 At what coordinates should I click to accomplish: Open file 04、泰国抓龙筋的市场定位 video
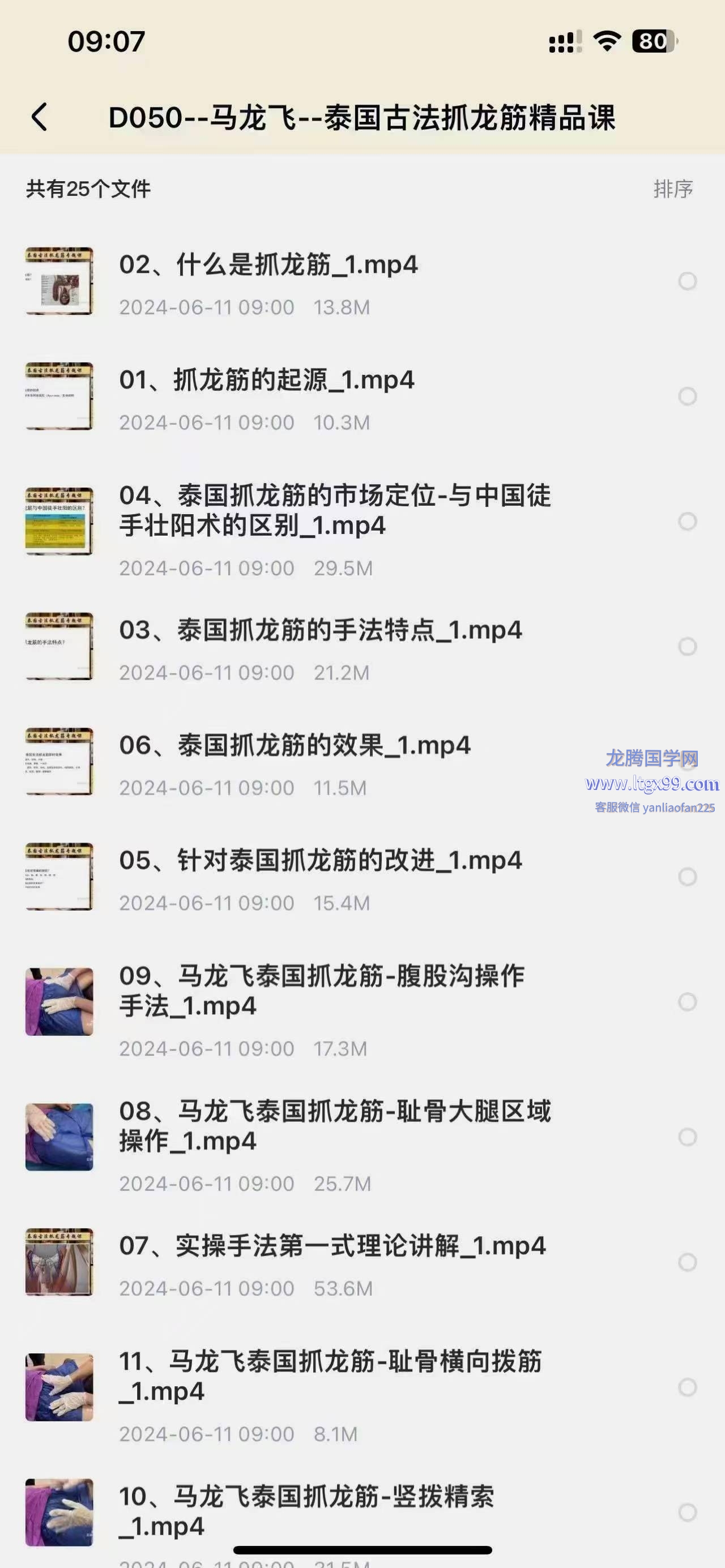click(x=334, y=510)
